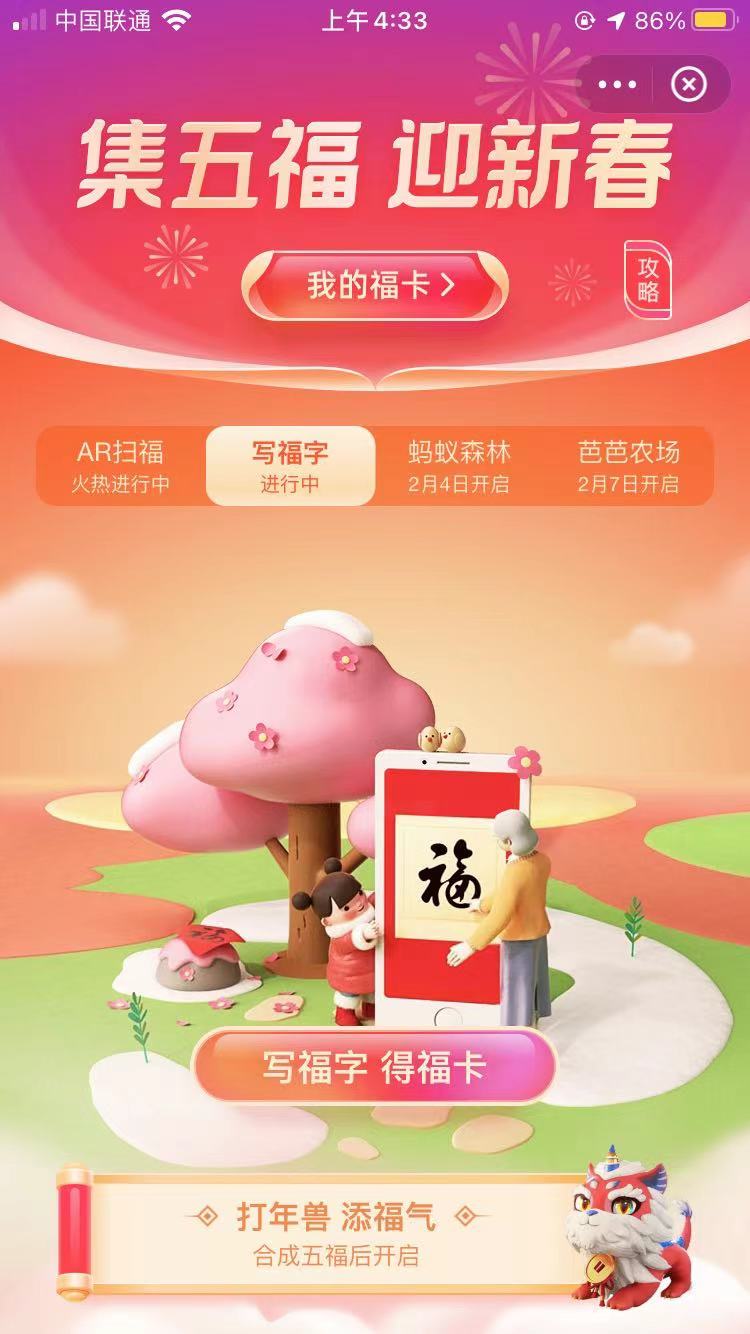The image size is (750, 1334).
Task: Close the mini program
Action: pos(688,85)
